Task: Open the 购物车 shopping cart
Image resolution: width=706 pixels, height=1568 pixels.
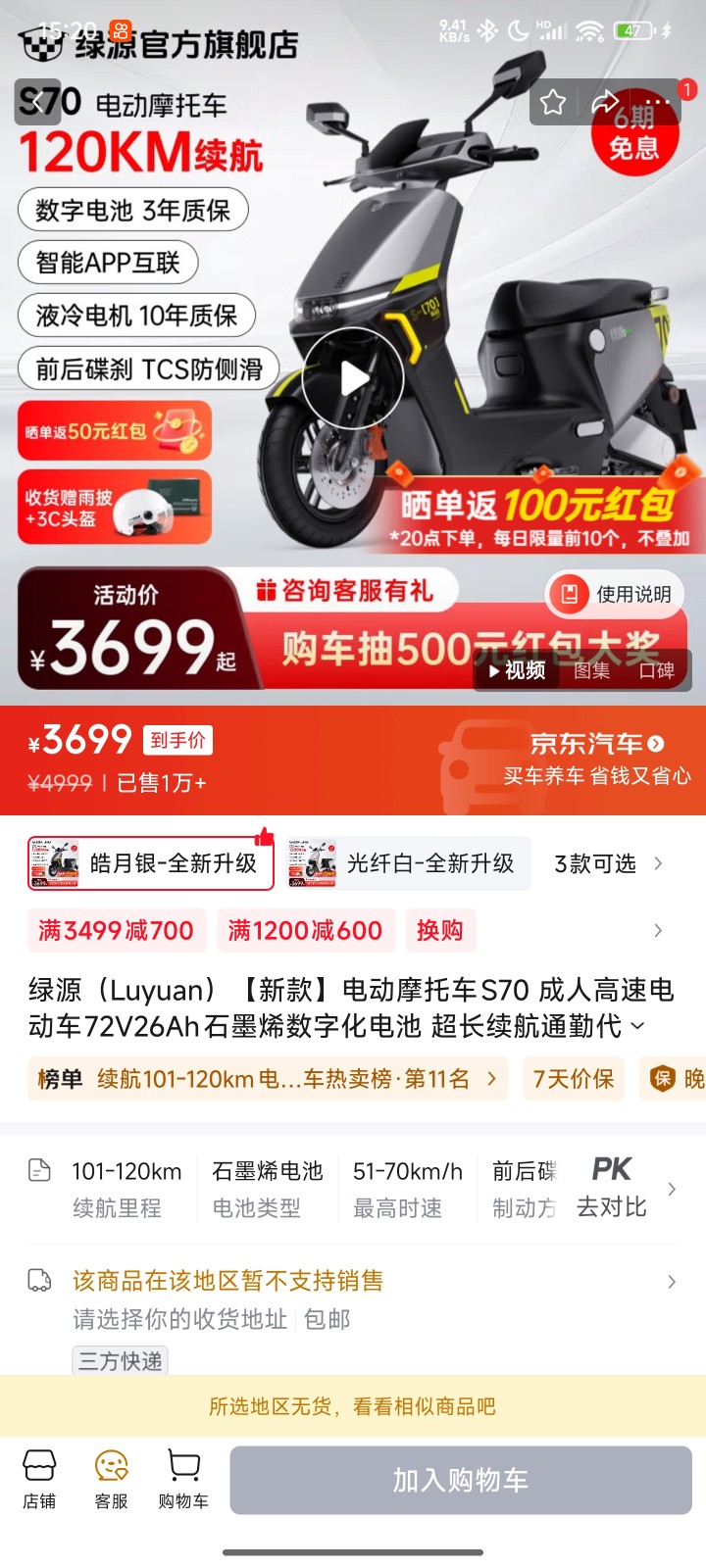Action: [183, 1480]
